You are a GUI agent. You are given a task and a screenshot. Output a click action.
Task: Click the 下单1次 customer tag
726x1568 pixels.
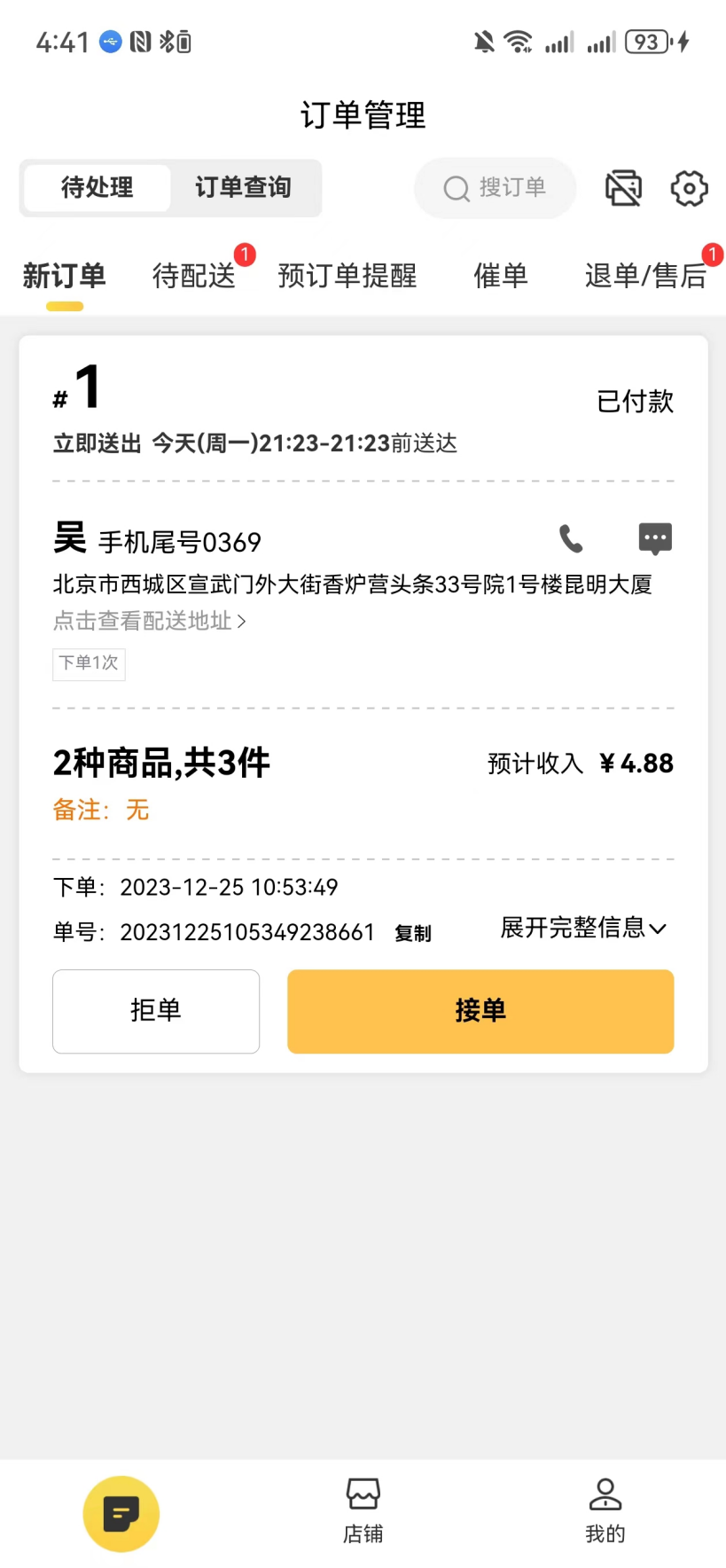(89, 663)
